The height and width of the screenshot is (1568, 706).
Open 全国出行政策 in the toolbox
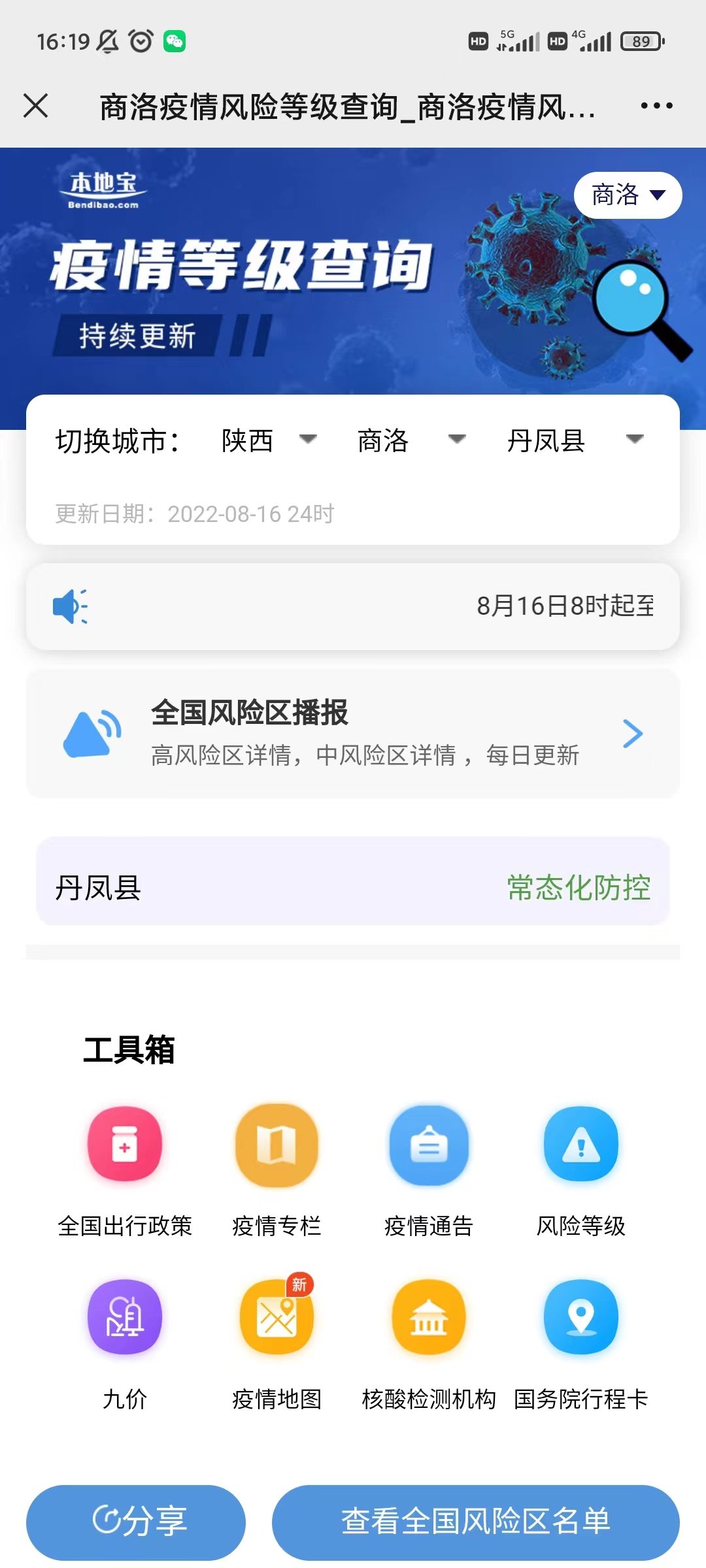pos(125,1145)
